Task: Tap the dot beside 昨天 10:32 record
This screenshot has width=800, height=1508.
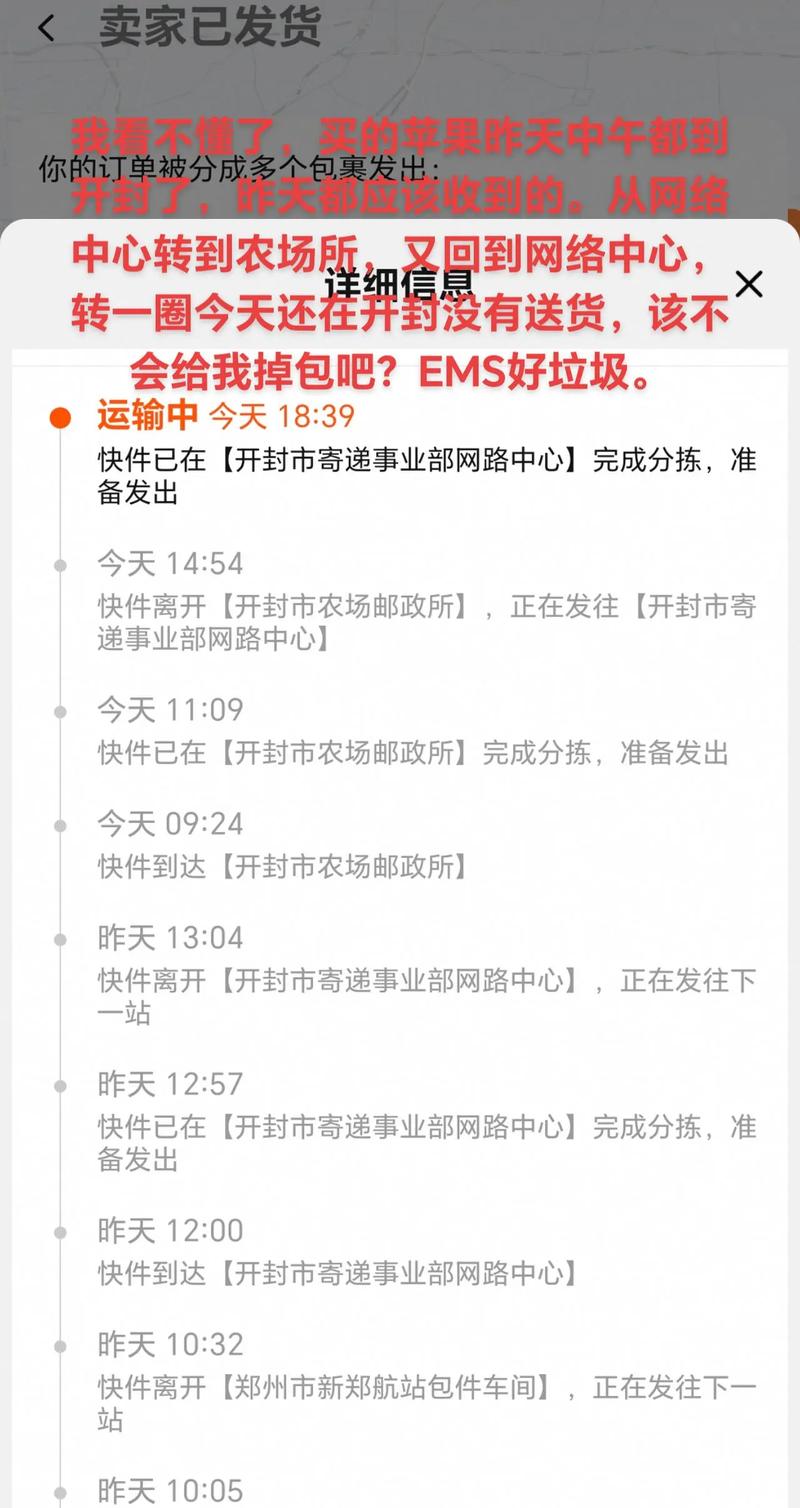Action: point(61,1345)
